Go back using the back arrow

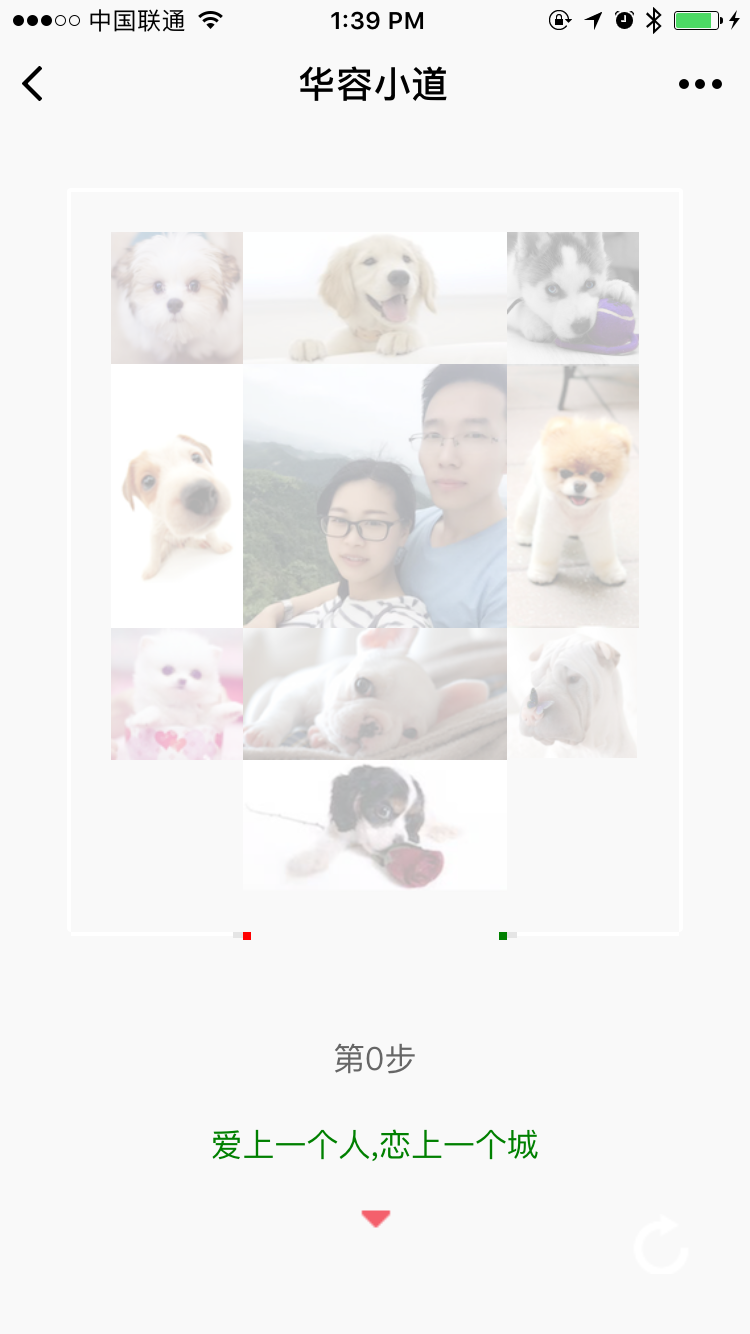pos(33,84)
